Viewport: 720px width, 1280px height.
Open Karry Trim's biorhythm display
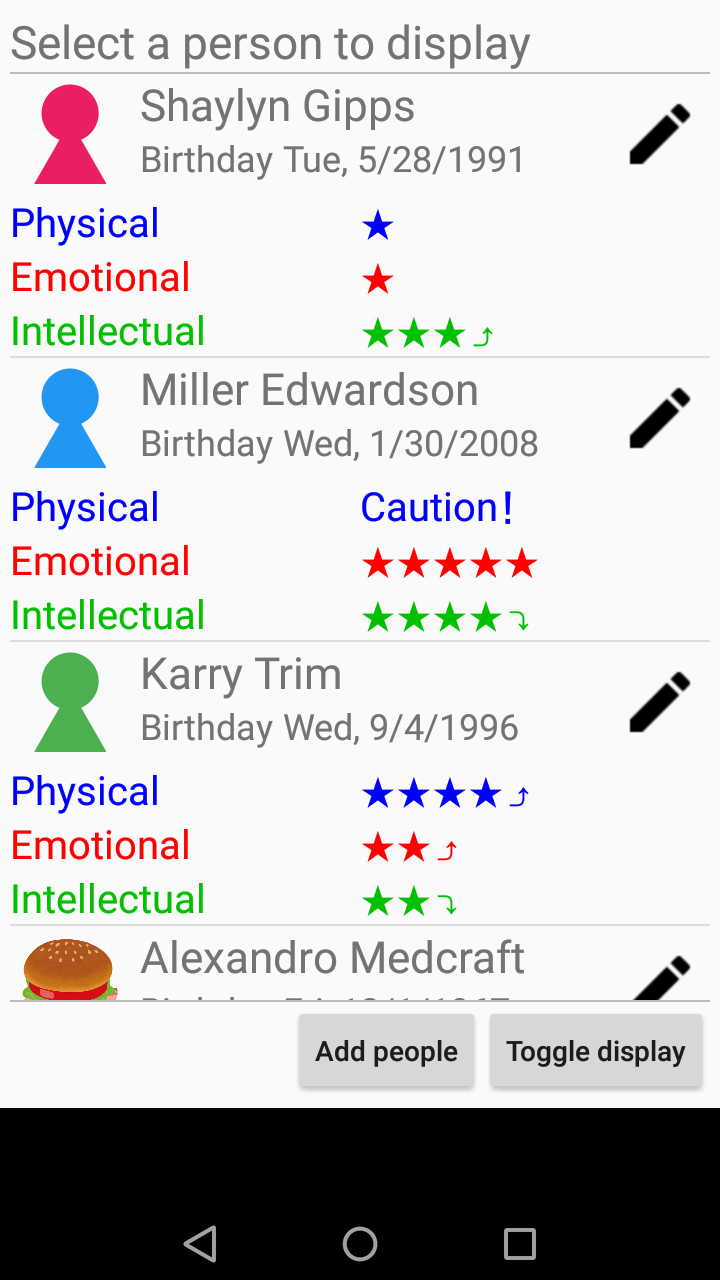(x=241, y=676)
